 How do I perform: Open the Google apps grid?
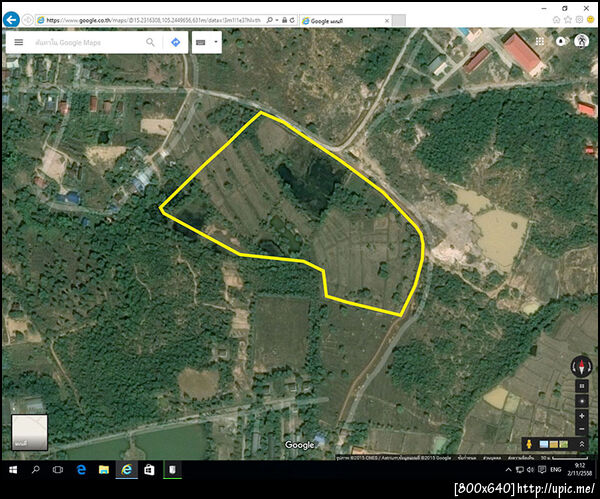click(x=540, y=41)
